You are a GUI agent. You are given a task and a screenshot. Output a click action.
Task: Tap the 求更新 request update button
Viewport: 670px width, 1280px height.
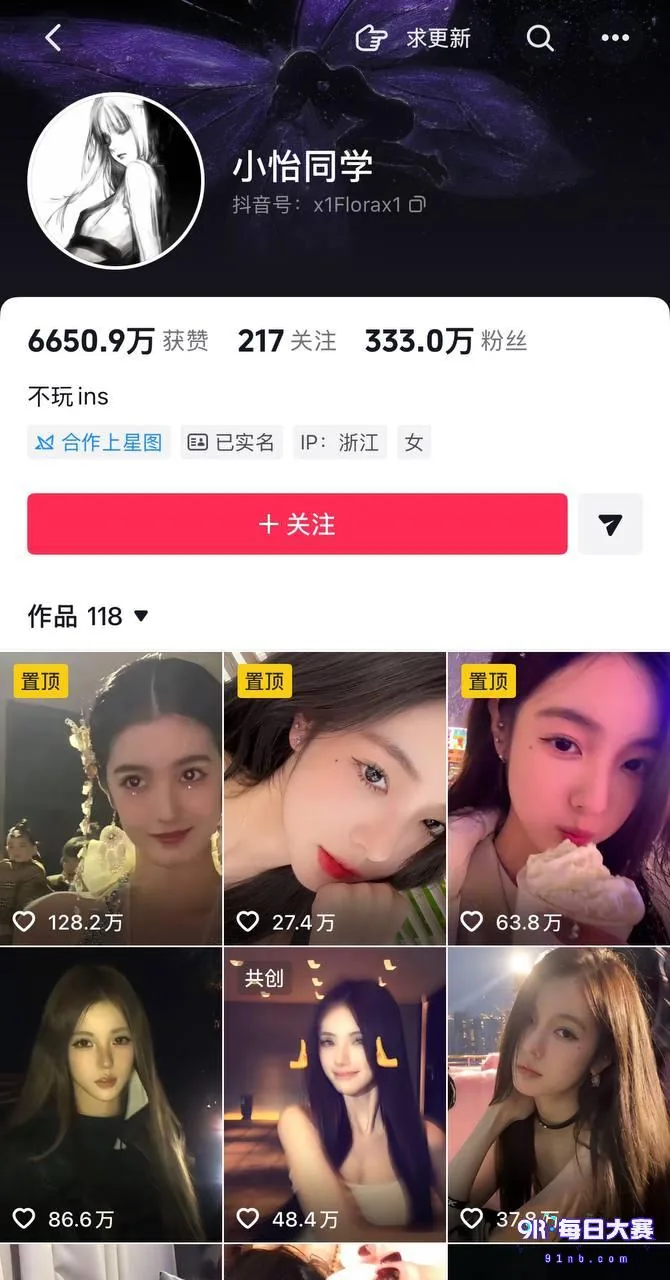point(414,38)
